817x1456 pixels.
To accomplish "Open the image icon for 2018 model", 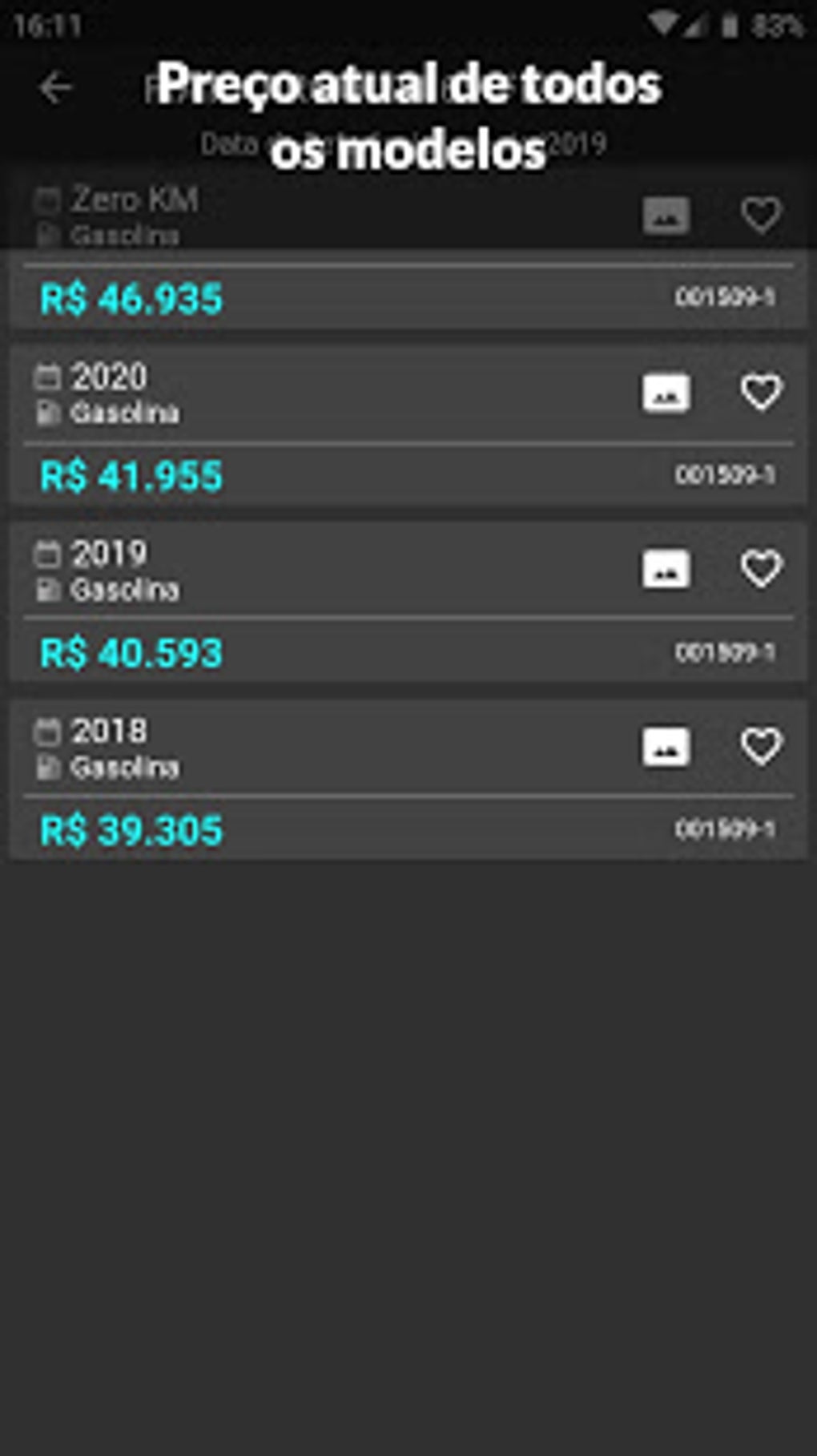I will (666, 747).
